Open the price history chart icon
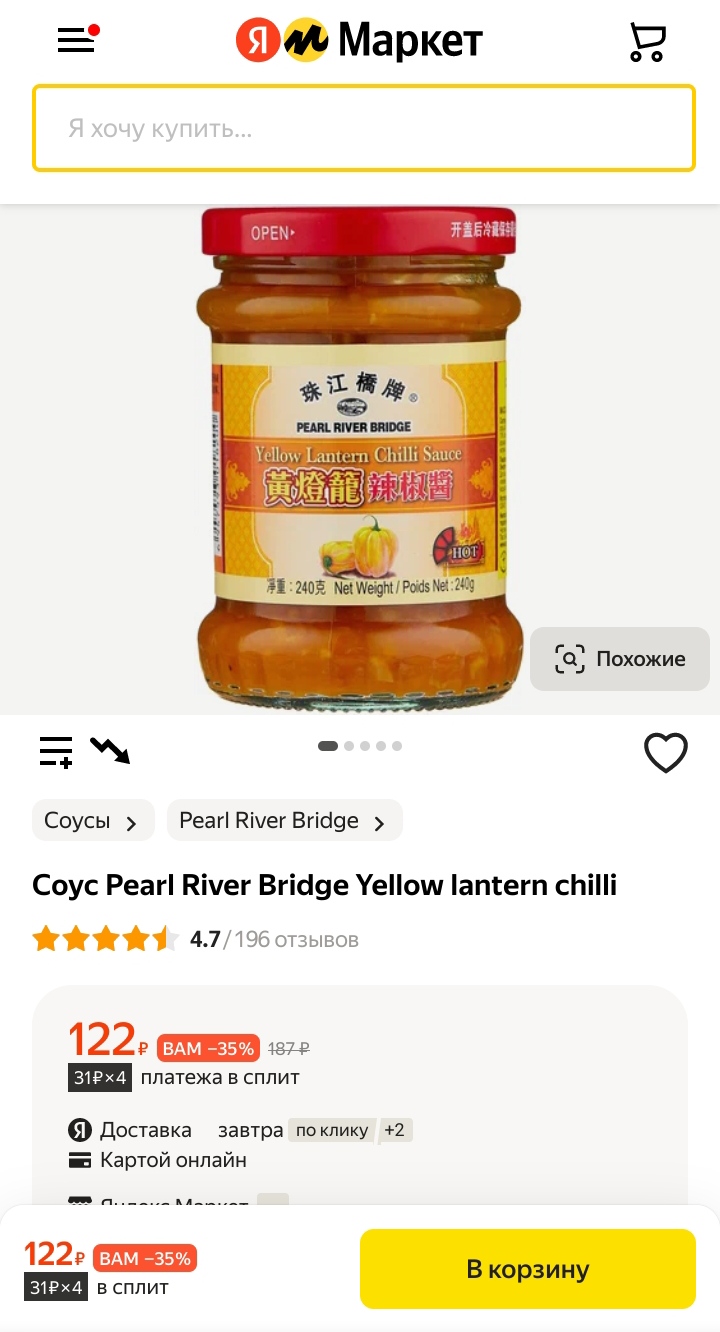Image resolution: width=720 pixels, height=1332 pixels. coord(110,750)
